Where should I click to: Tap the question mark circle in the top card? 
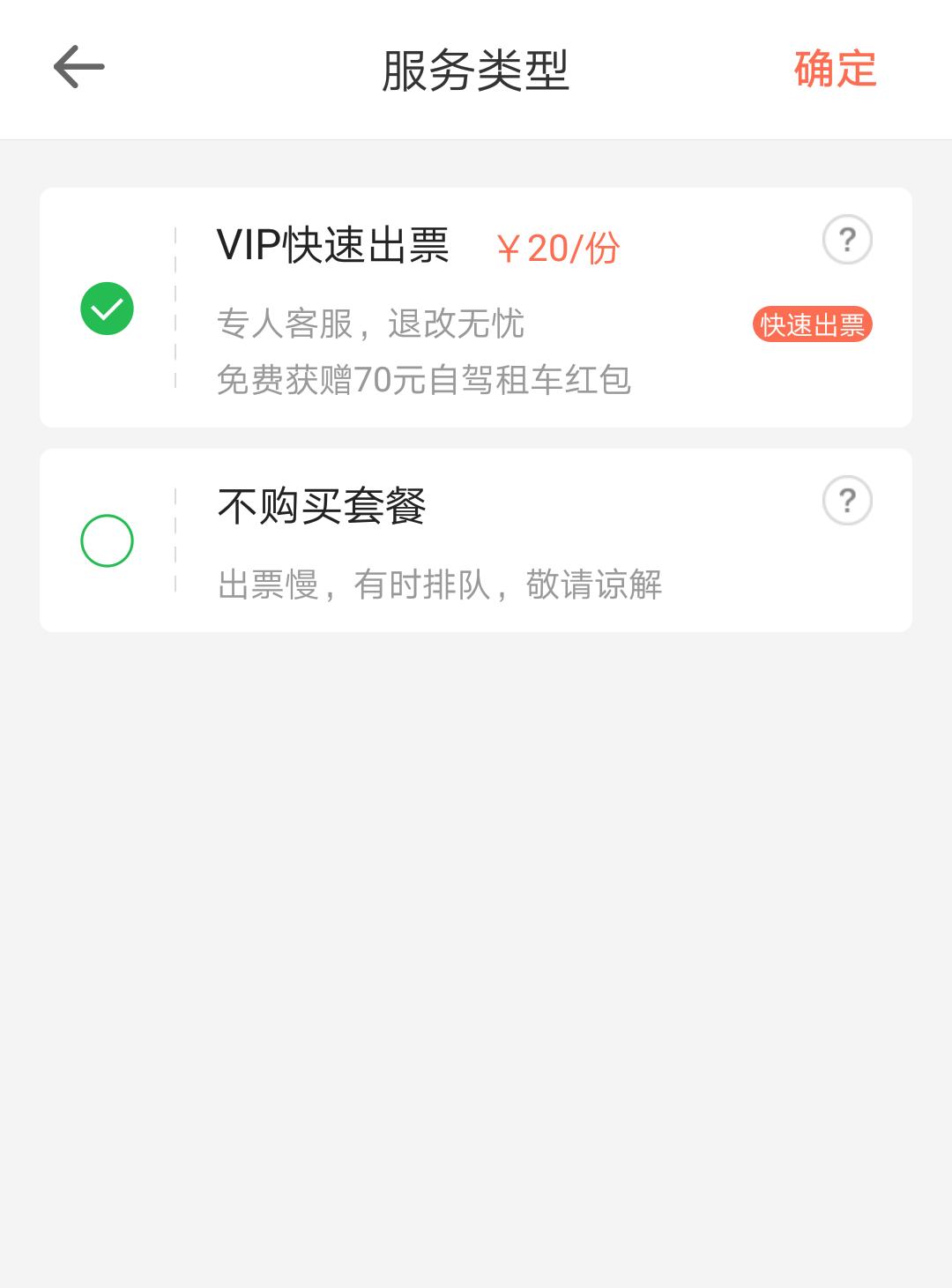click(847, 240)
